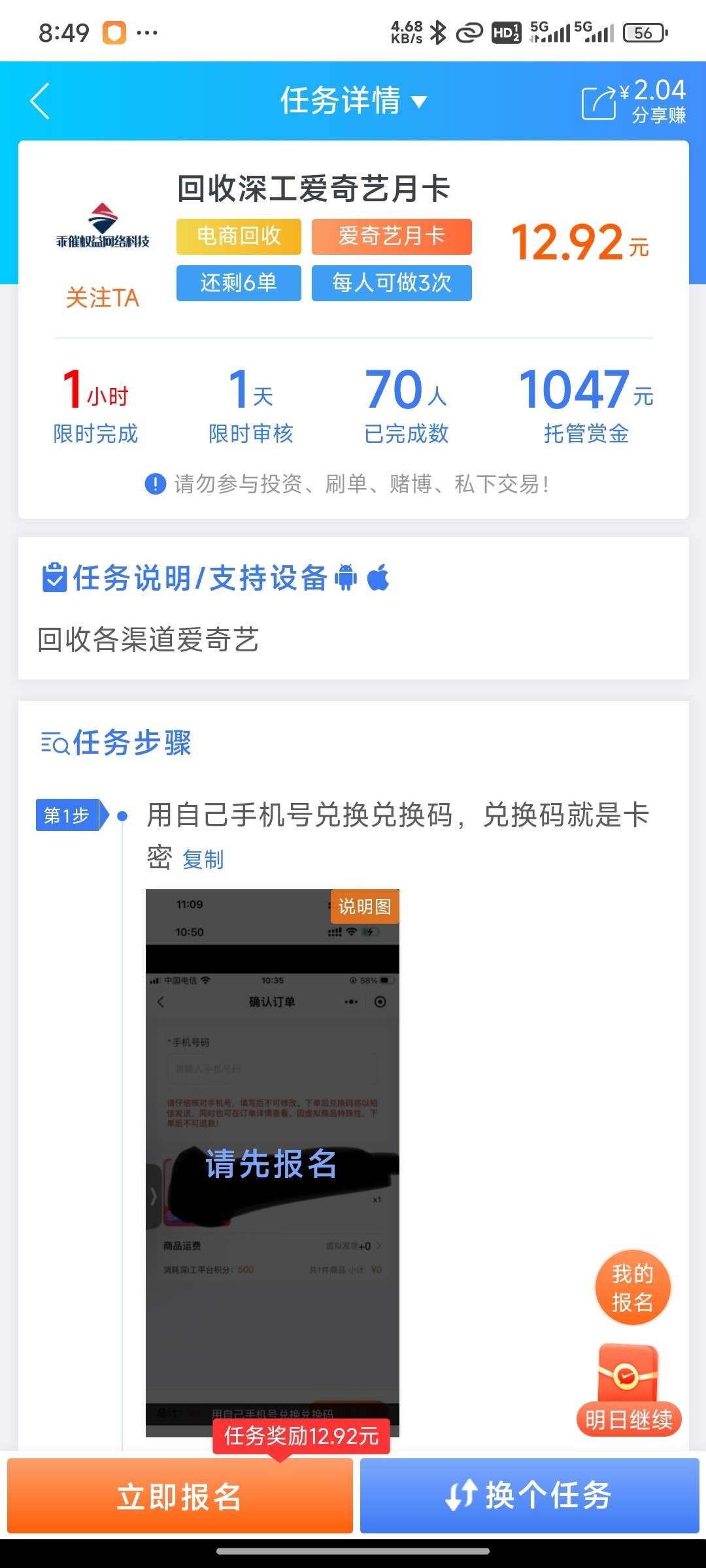This screenshot has height=1568, width=706.
Task: Follow the publisher via 关注TA
Action: [x=103, y=298]
